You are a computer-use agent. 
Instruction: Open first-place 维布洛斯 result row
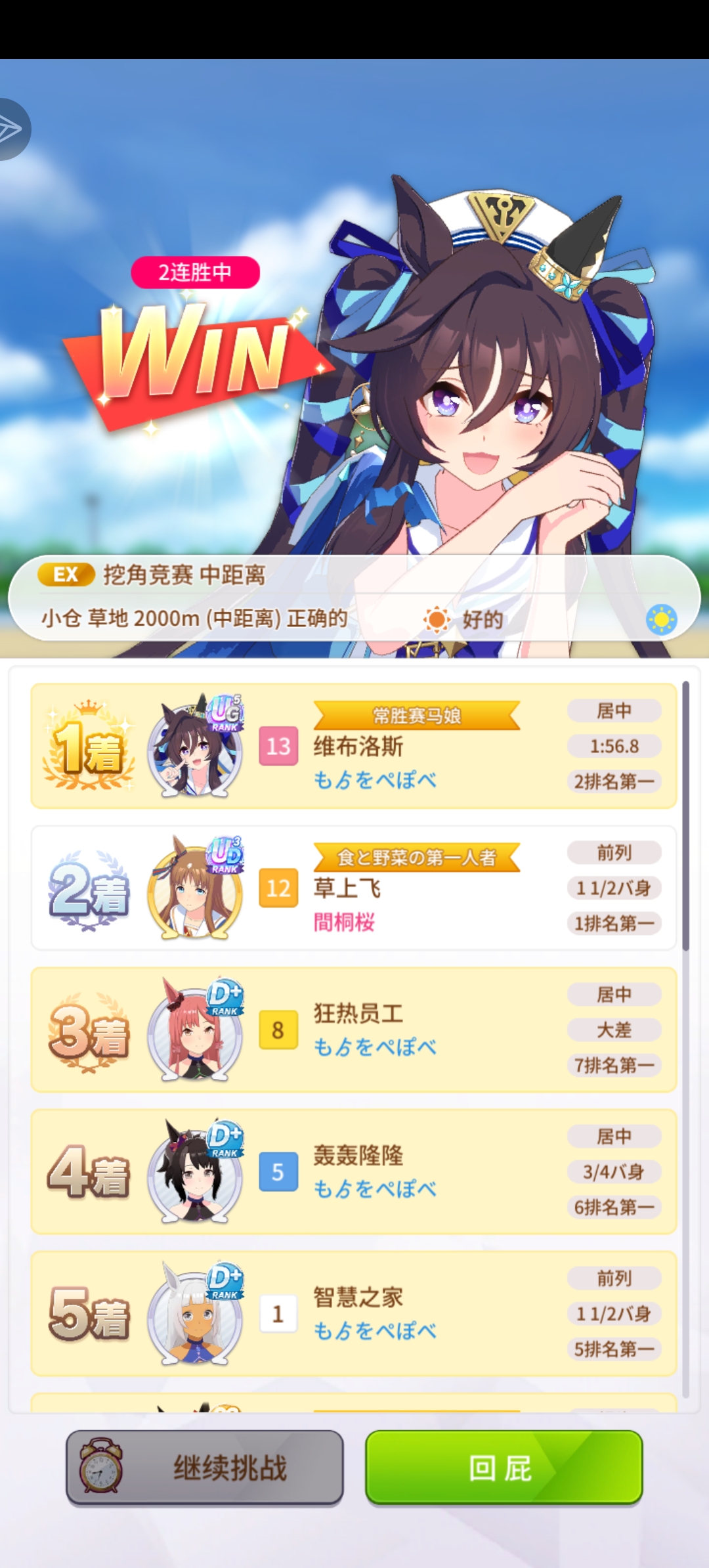click(x=353, y=746)
